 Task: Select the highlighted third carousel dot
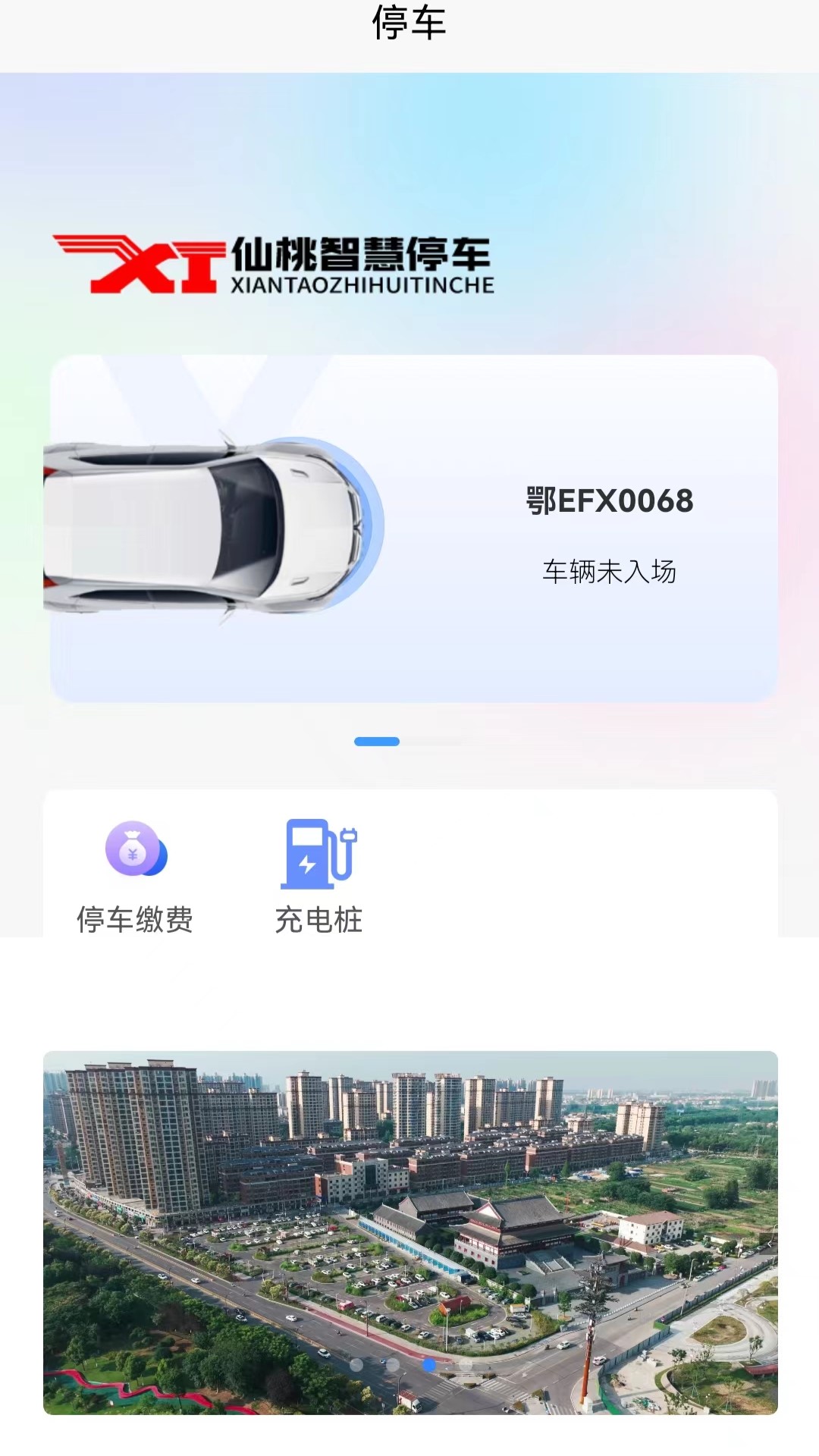pos(430,1363)
